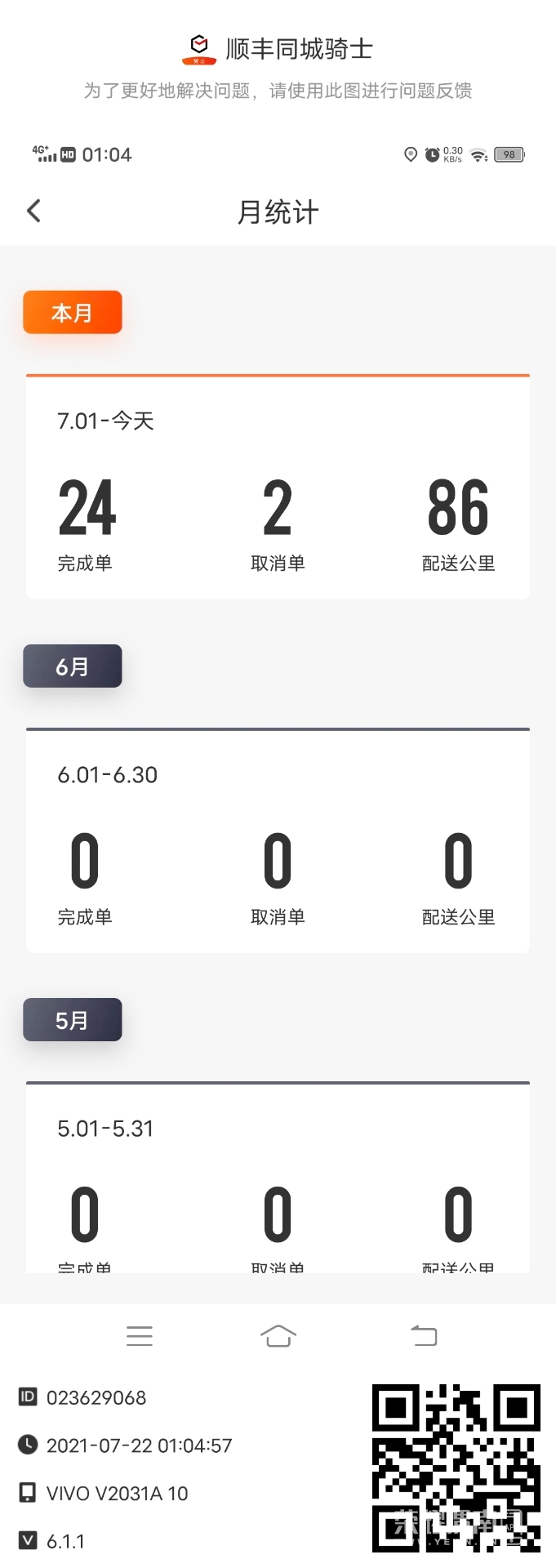Go back from the 月统计 page
This screenshot has height=1568, width=556.
click(x=34, y=212)
